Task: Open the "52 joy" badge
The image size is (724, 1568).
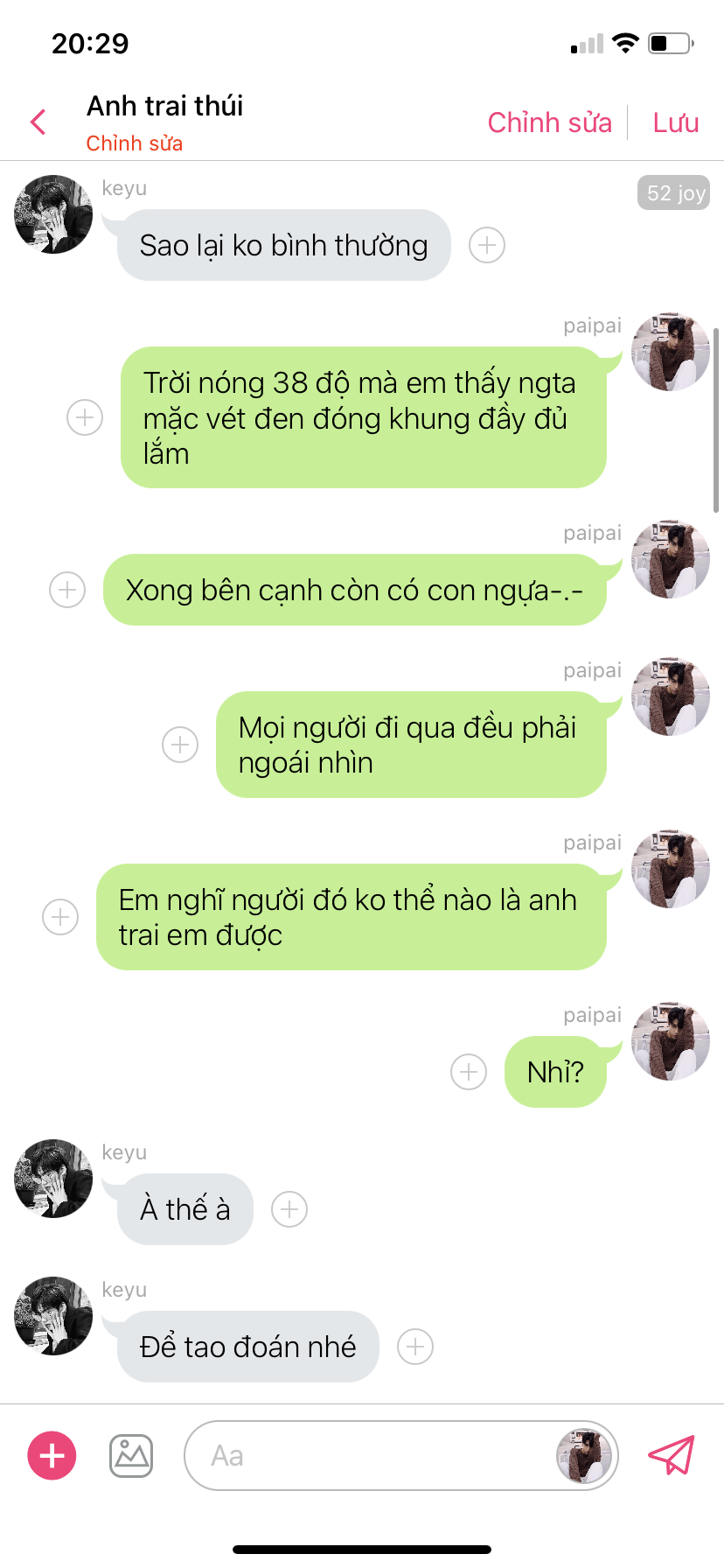Action: click(673, 193)
